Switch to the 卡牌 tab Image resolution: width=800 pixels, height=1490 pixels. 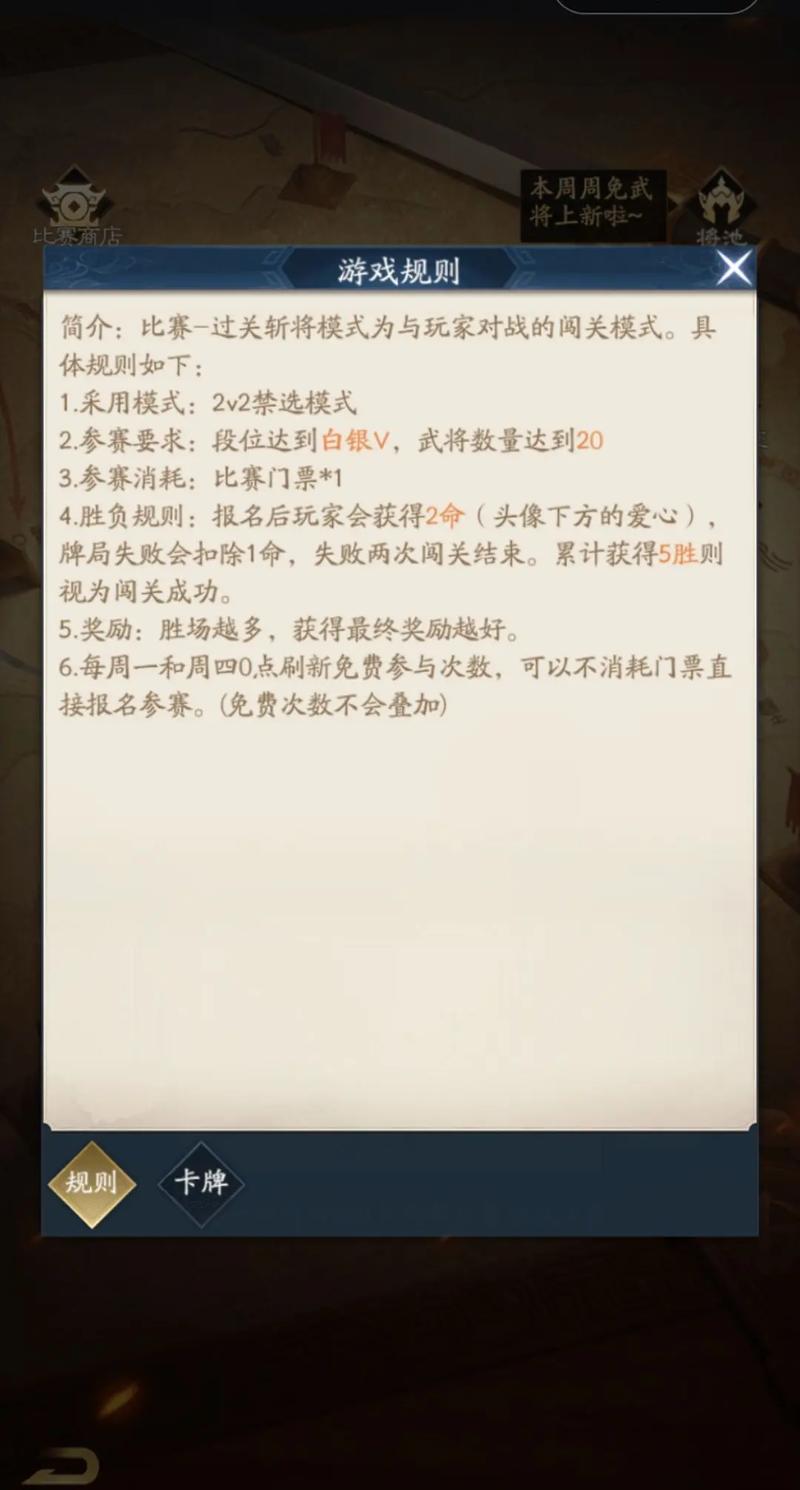coord(201,1183)
